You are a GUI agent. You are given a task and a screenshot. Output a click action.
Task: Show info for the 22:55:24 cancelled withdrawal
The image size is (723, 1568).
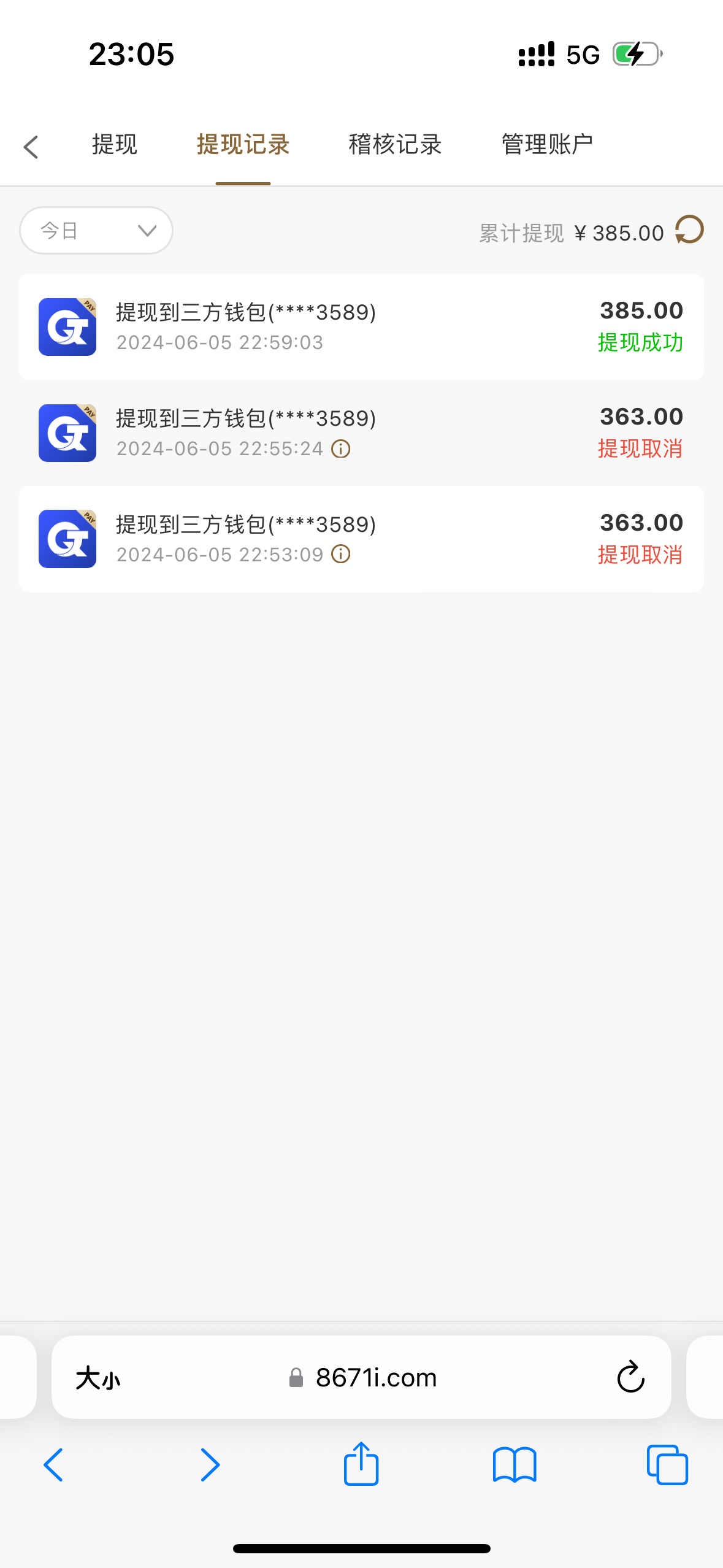click(x=341, y=449)
